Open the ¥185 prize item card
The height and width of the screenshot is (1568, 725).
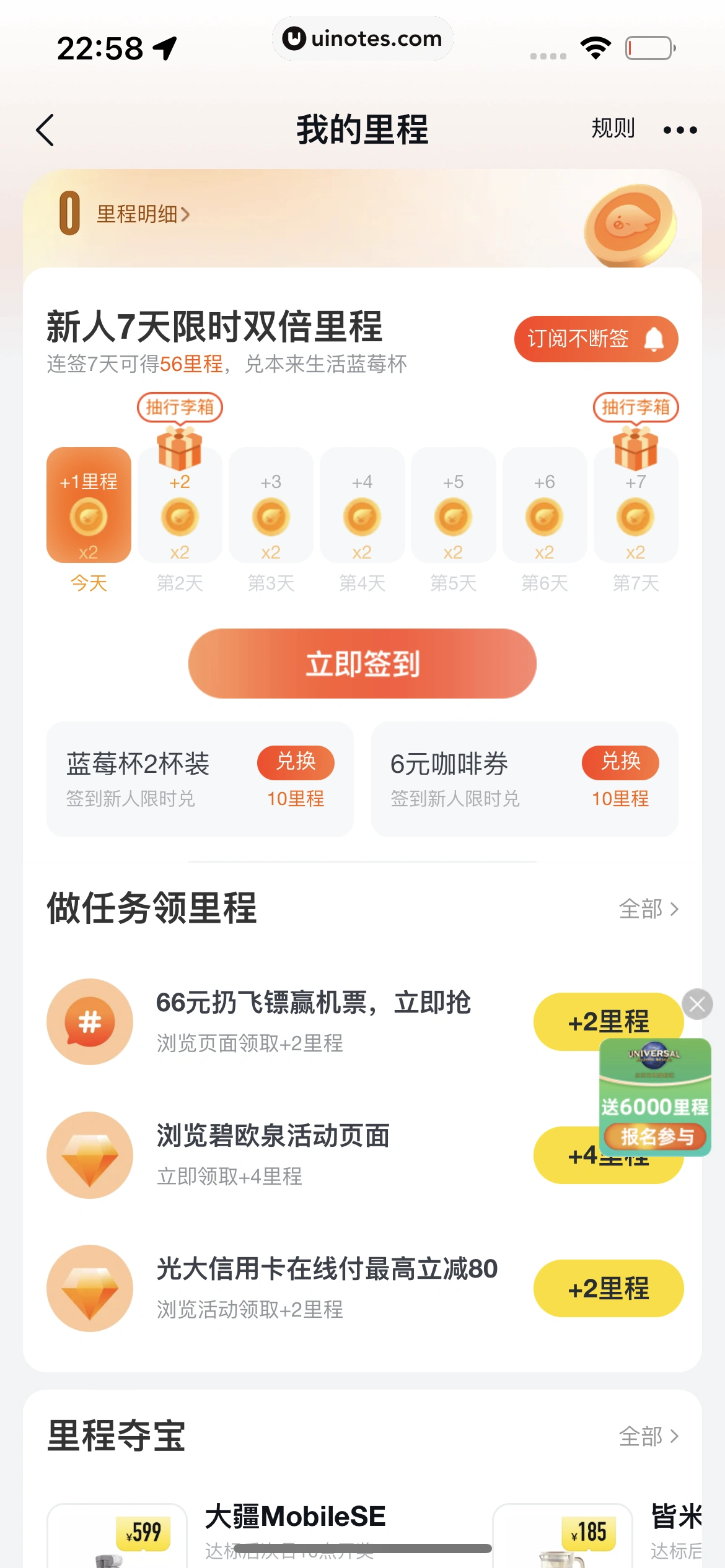[562, 1536]
